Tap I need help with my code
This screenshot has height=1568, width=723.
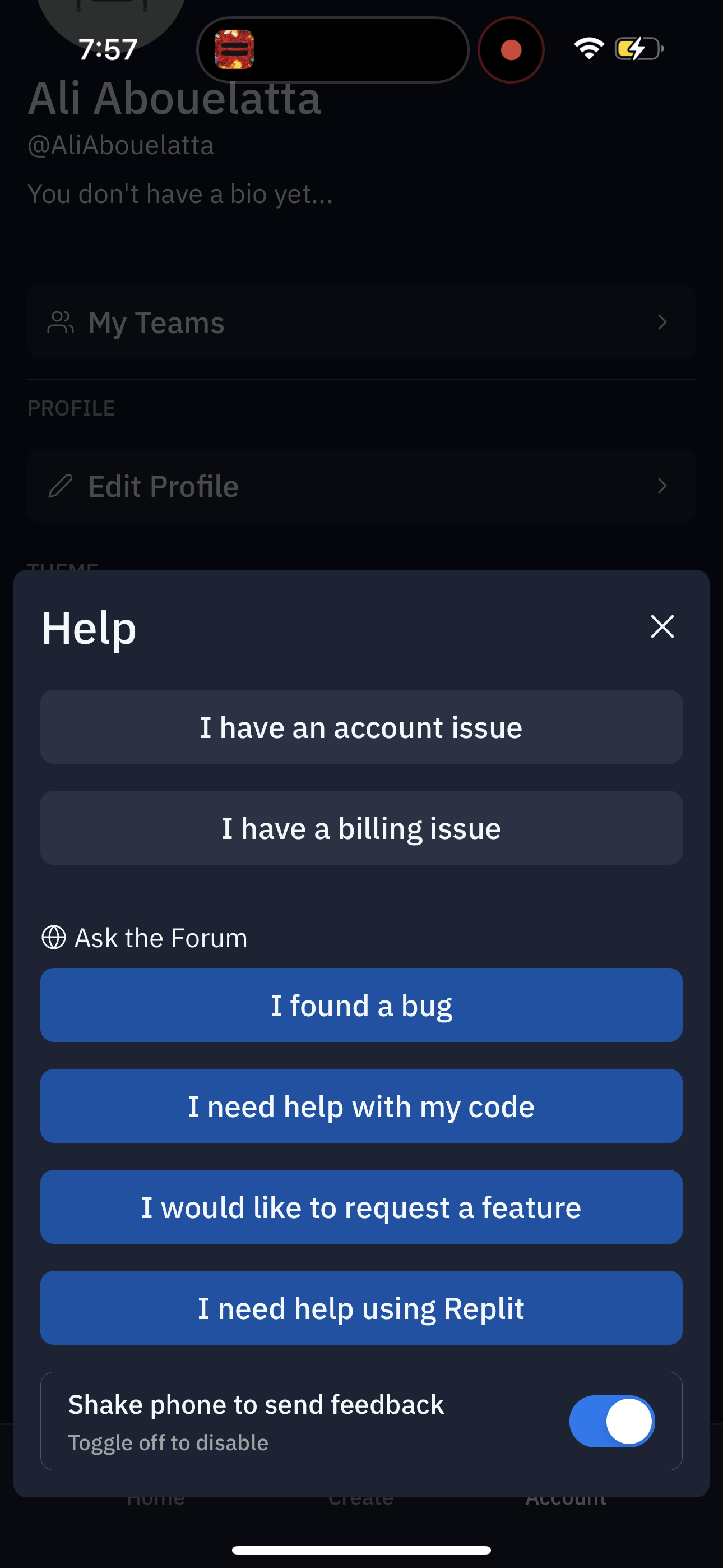pos(361,1106)
